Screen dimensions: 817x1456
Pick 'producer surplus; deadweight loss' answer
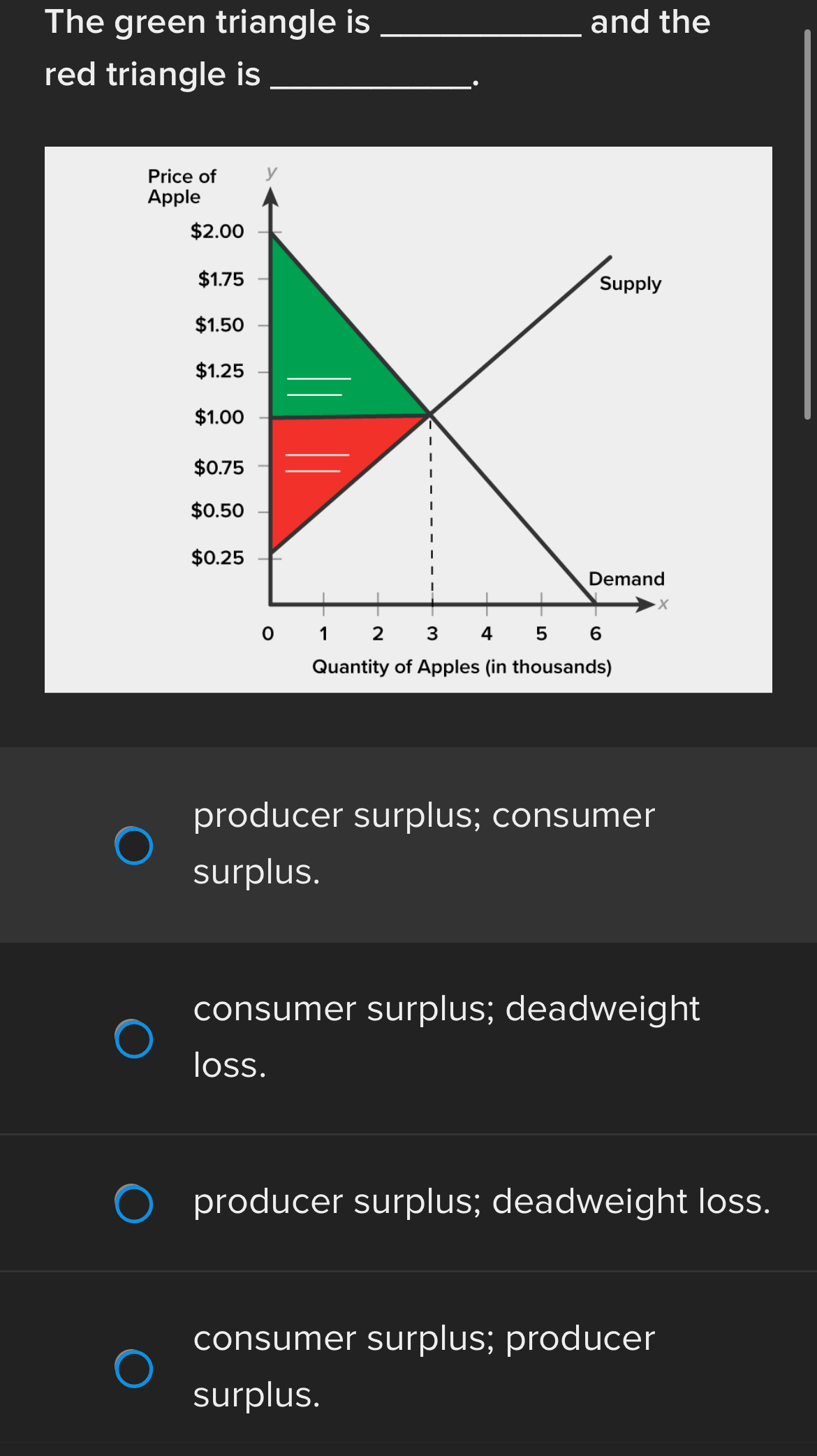134,1203
